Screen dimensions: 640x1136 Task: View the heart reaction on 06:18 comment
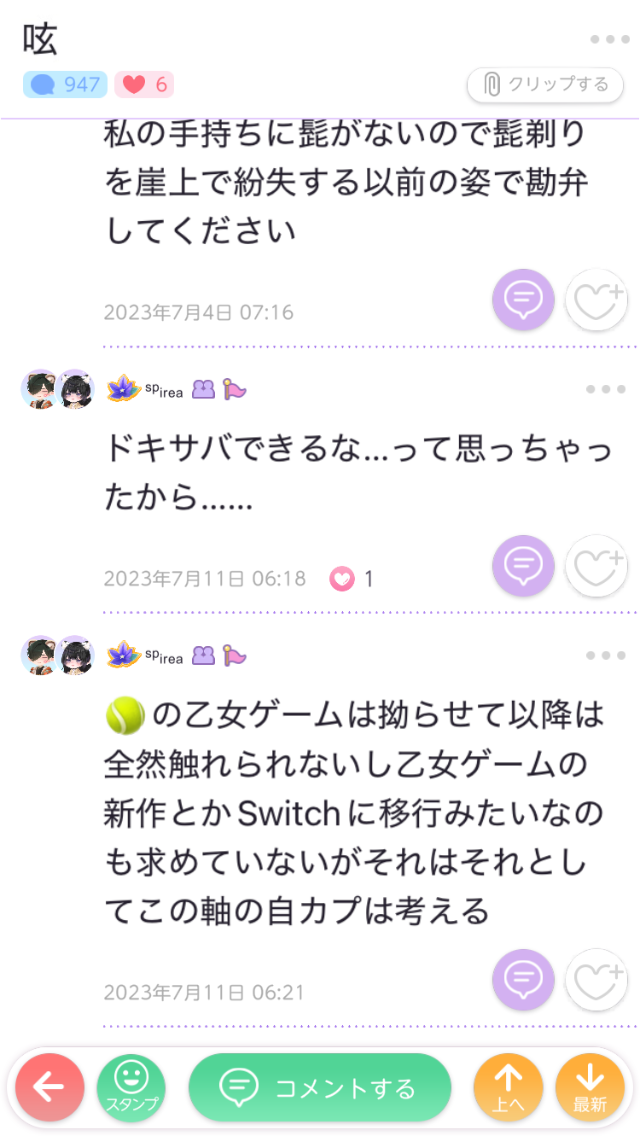pos(343,578)
